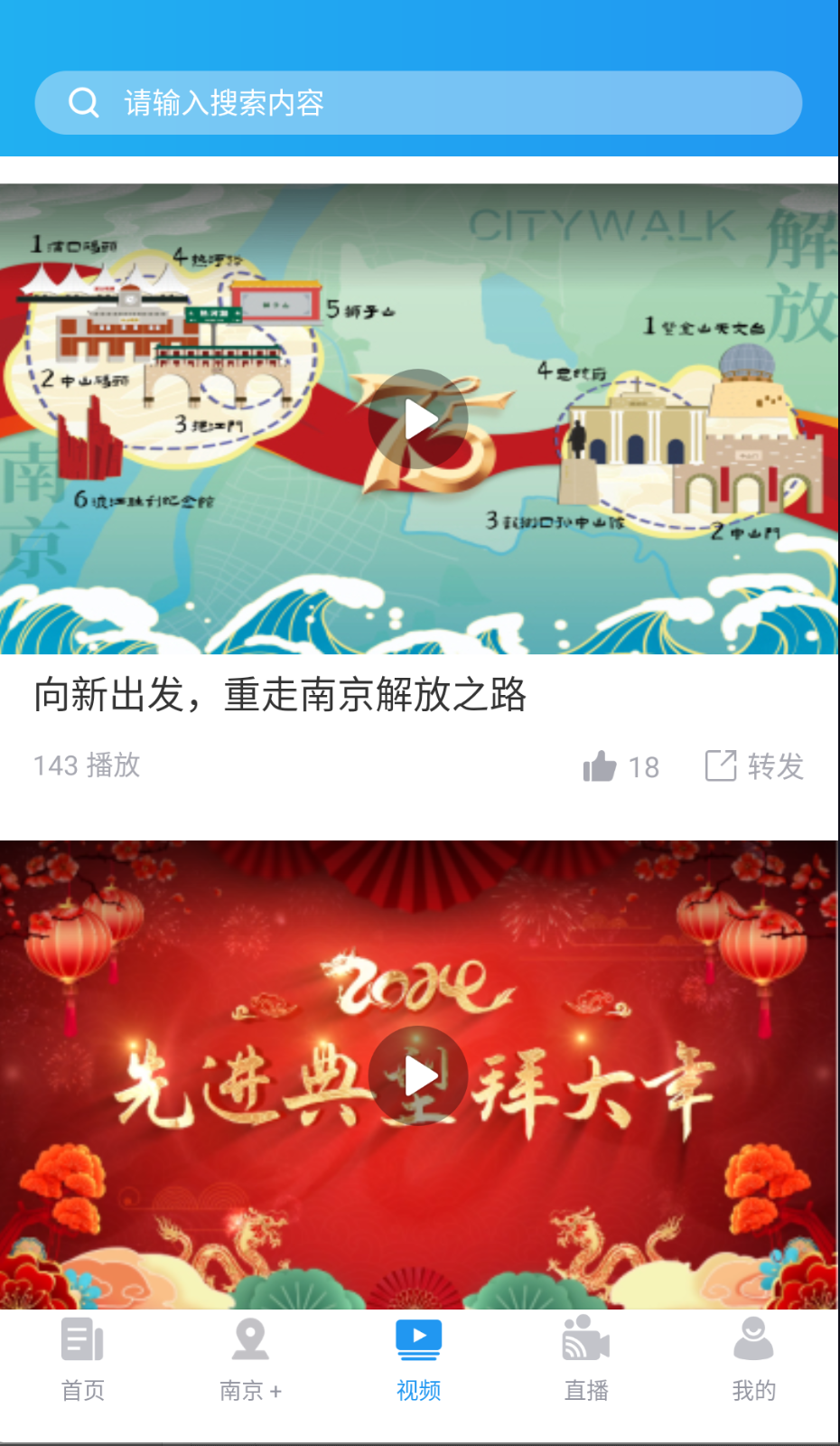
Task: Tap the 我的 profile person icon
Action: click(755, 1341)
